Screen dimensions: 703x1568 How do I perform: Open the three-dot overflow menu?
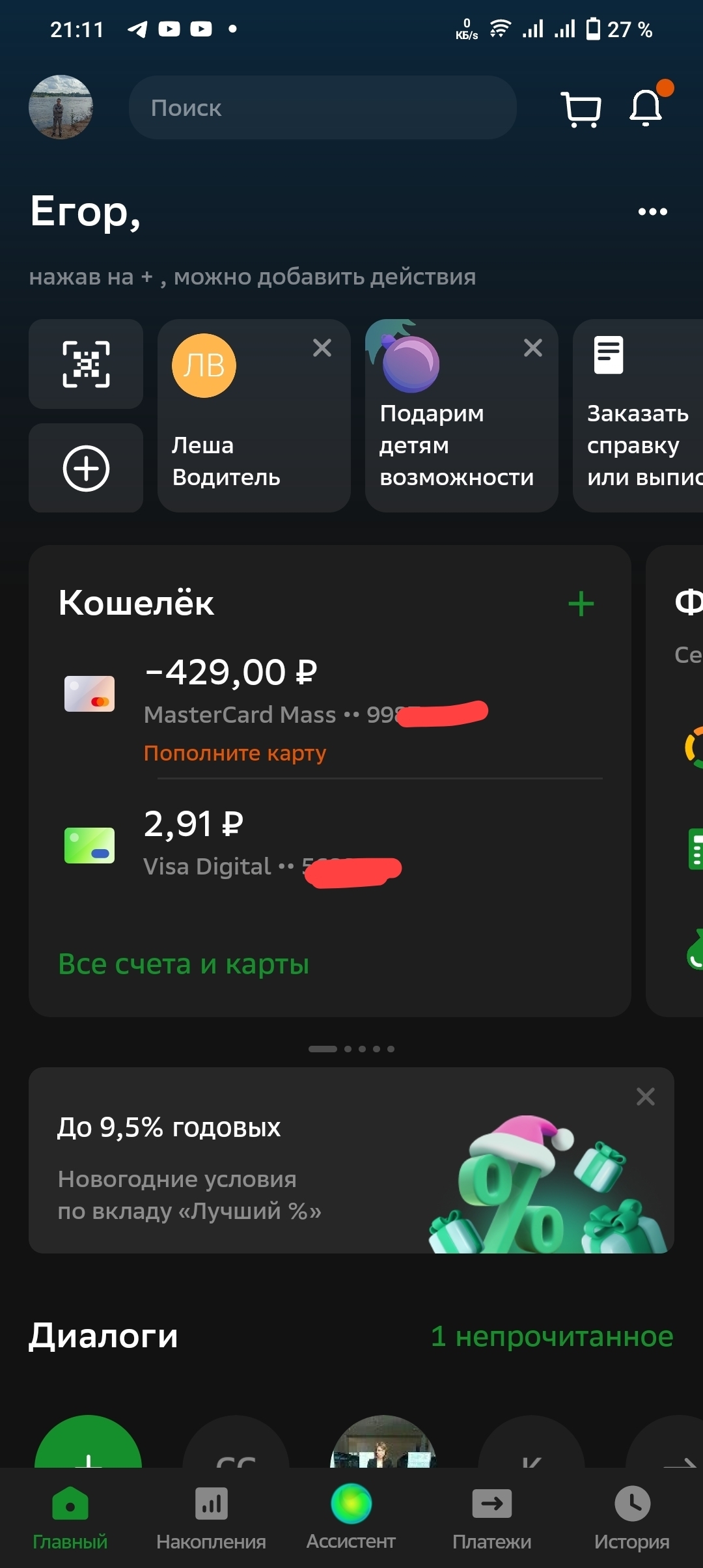click(652, 212)
